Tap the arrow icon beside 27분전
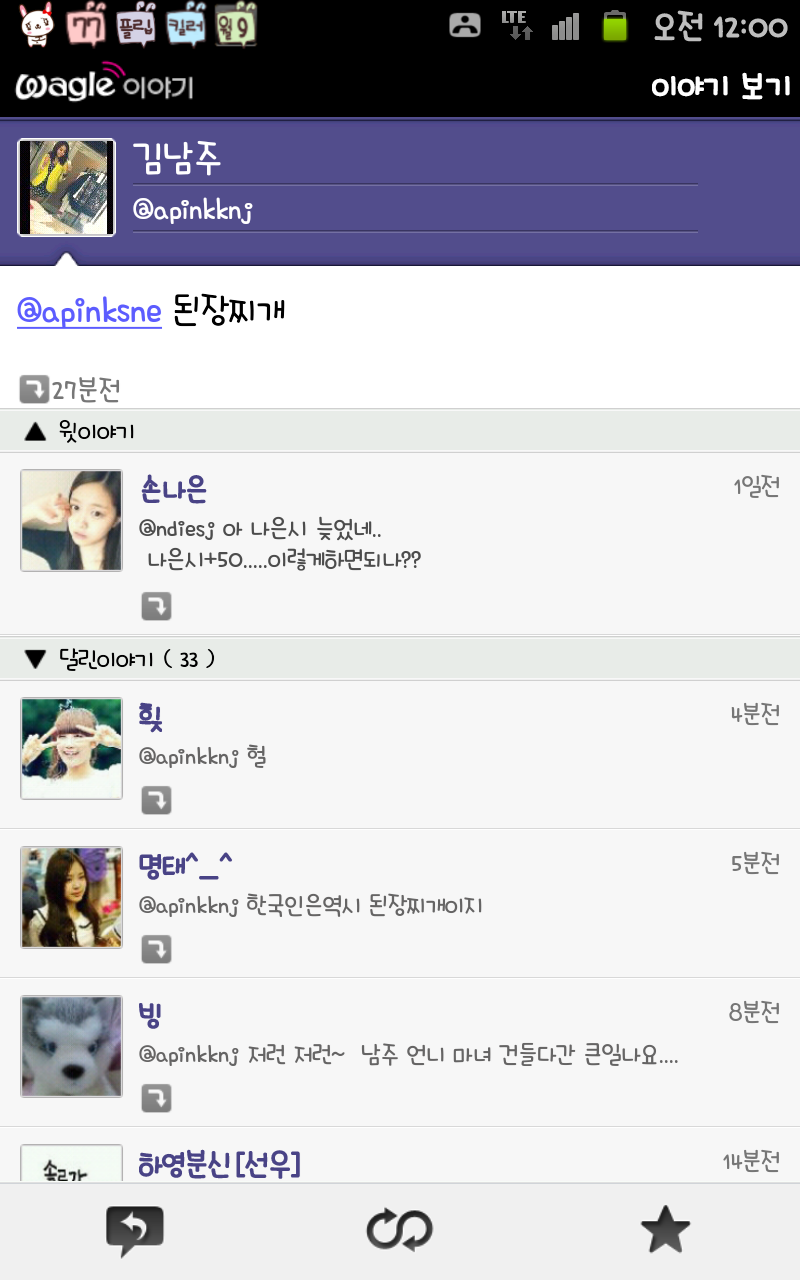800x1280 pixels. (34, 389)
